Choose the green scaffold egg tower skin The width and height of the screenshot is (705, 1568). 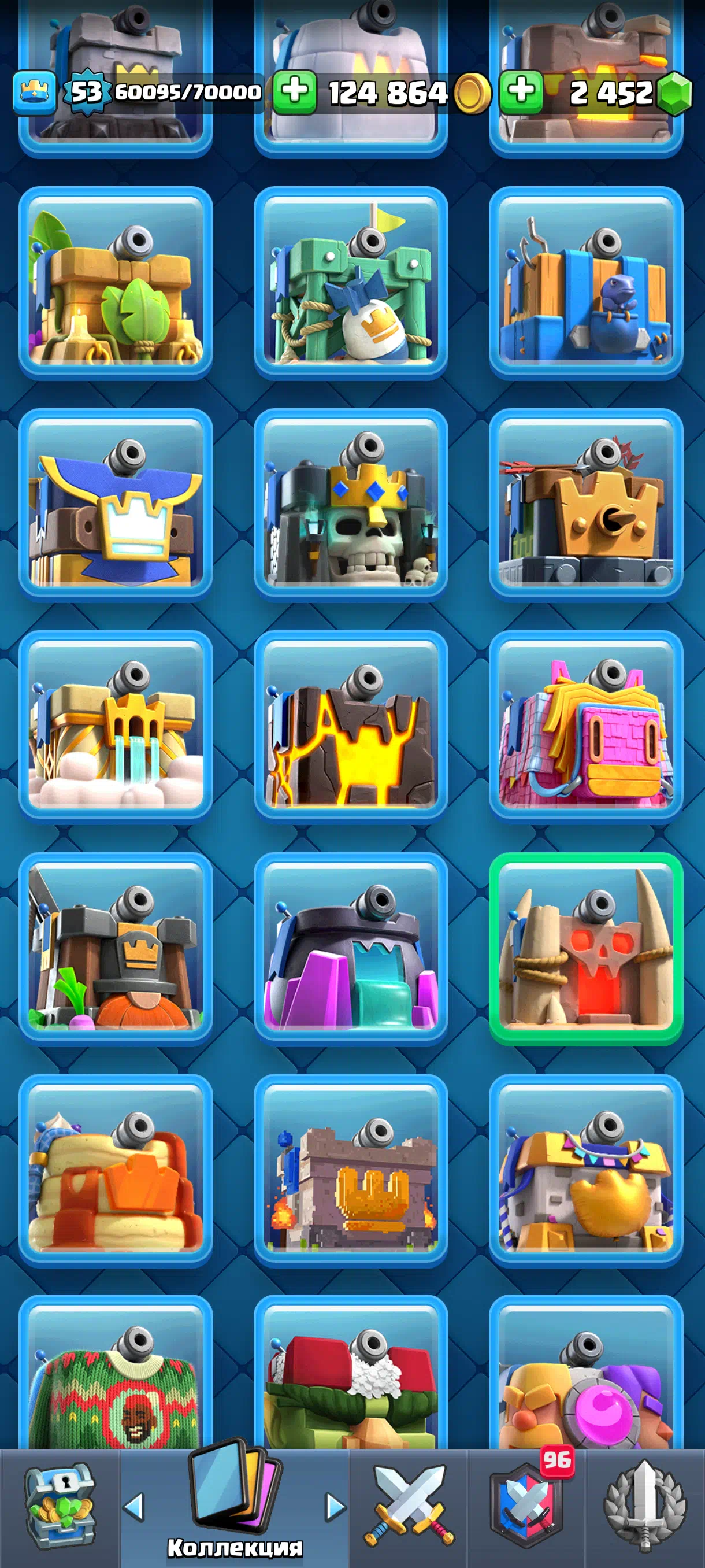351,283
